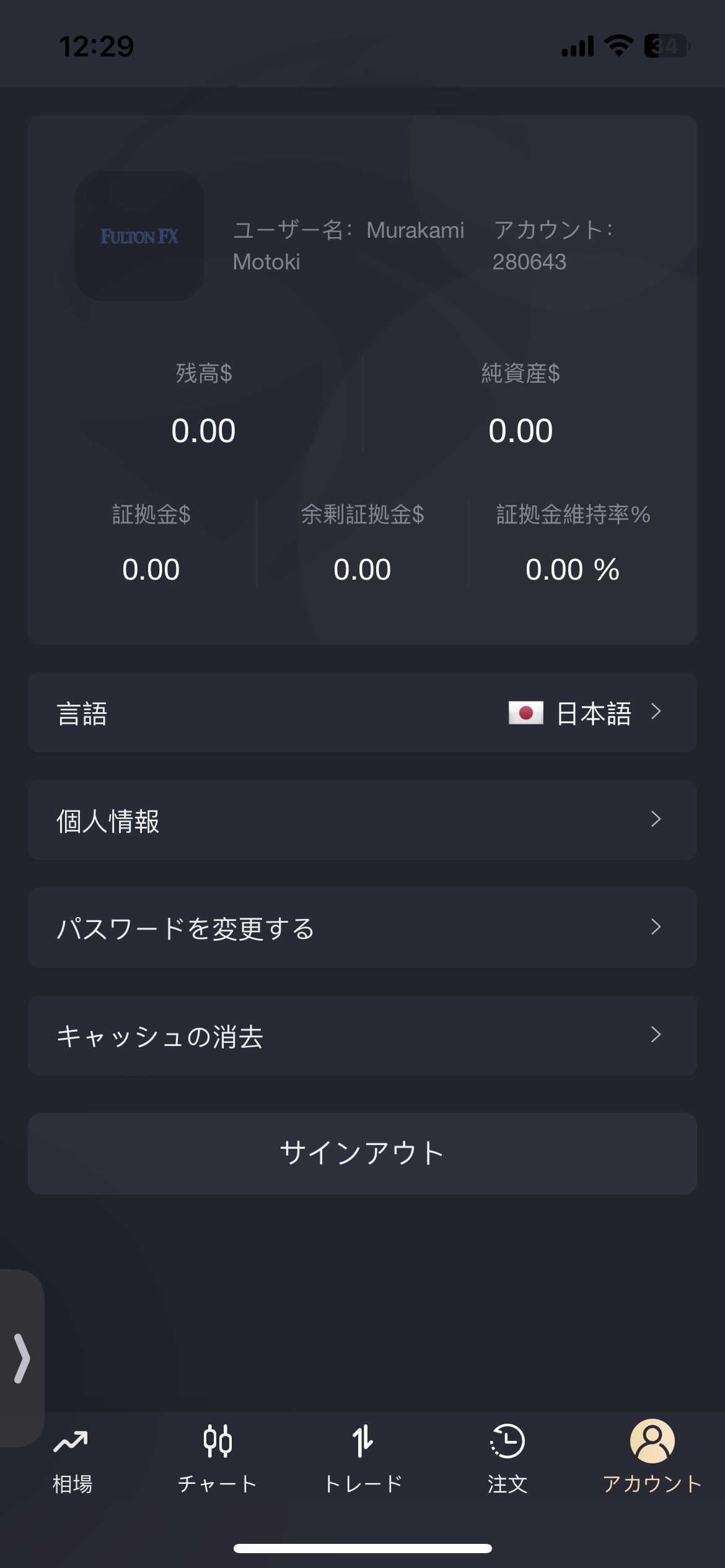Open the 言語 language setting row
Screen dimensions: 725x1568
point(362,713)
